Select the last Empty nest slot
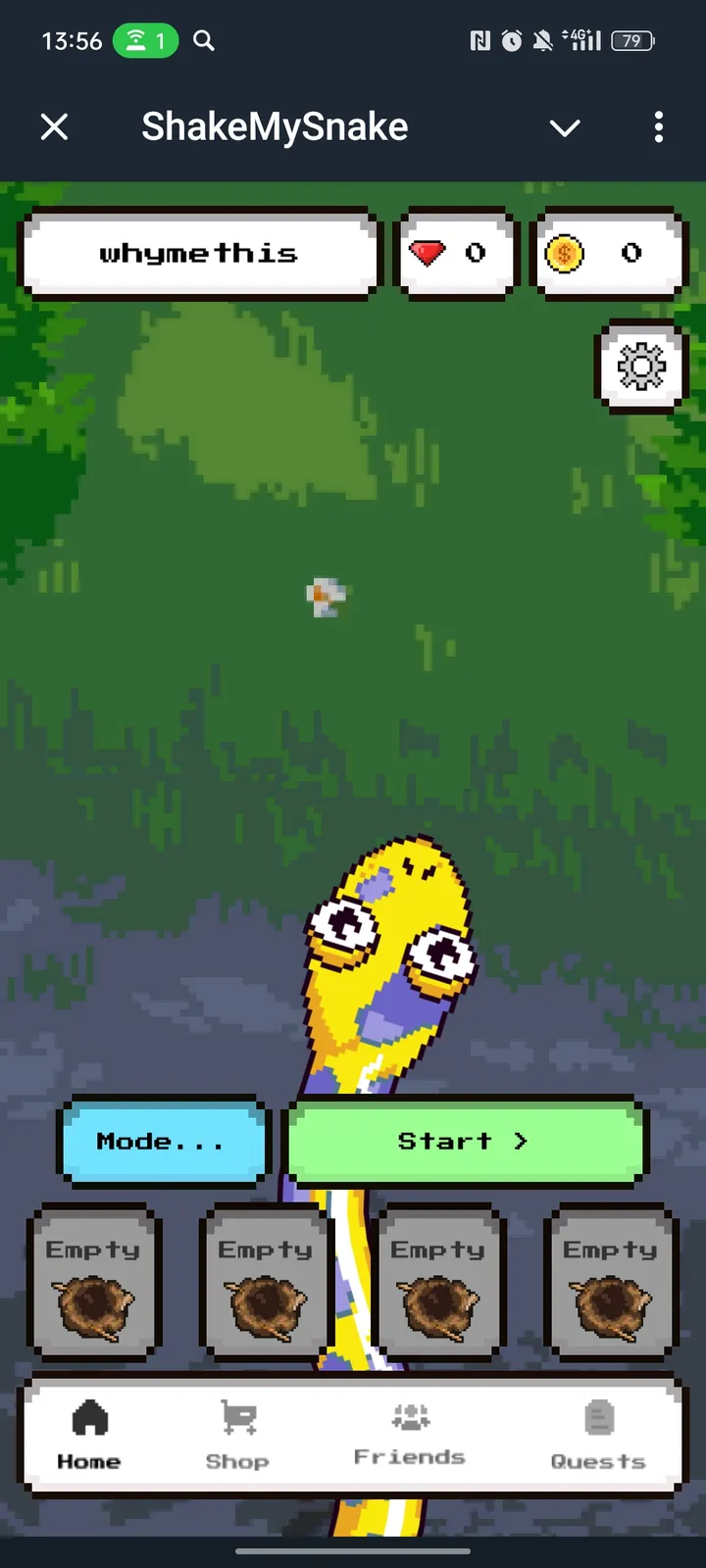 coord(610,1284)
